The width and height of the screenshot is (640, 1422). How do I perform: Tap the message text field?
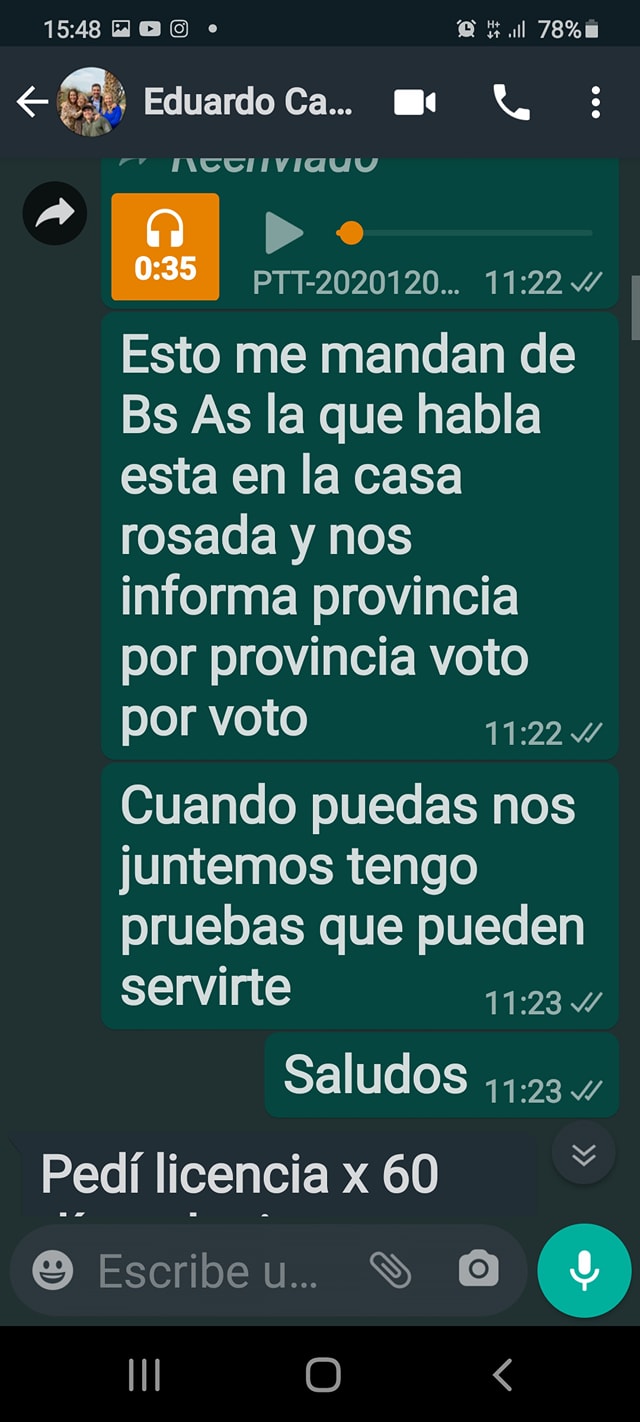tap(210, 1270)
